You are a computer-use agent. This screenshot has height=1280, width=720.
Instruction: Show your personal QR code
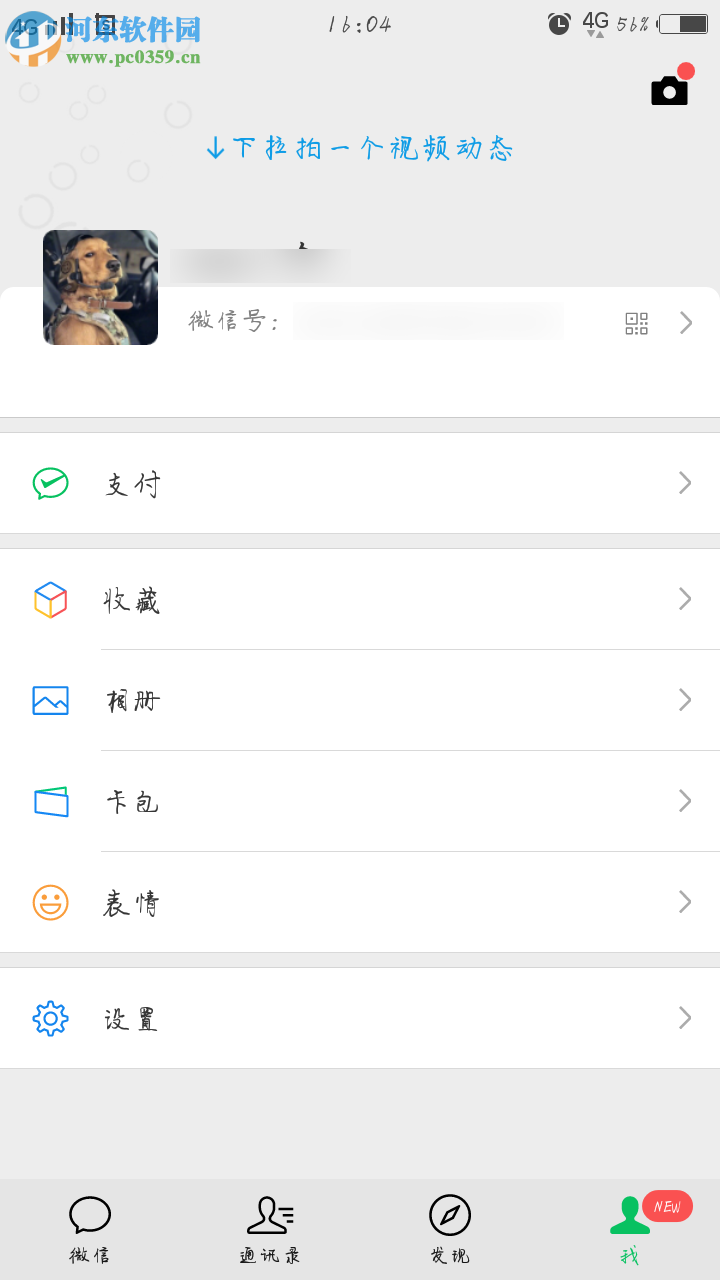637,323
